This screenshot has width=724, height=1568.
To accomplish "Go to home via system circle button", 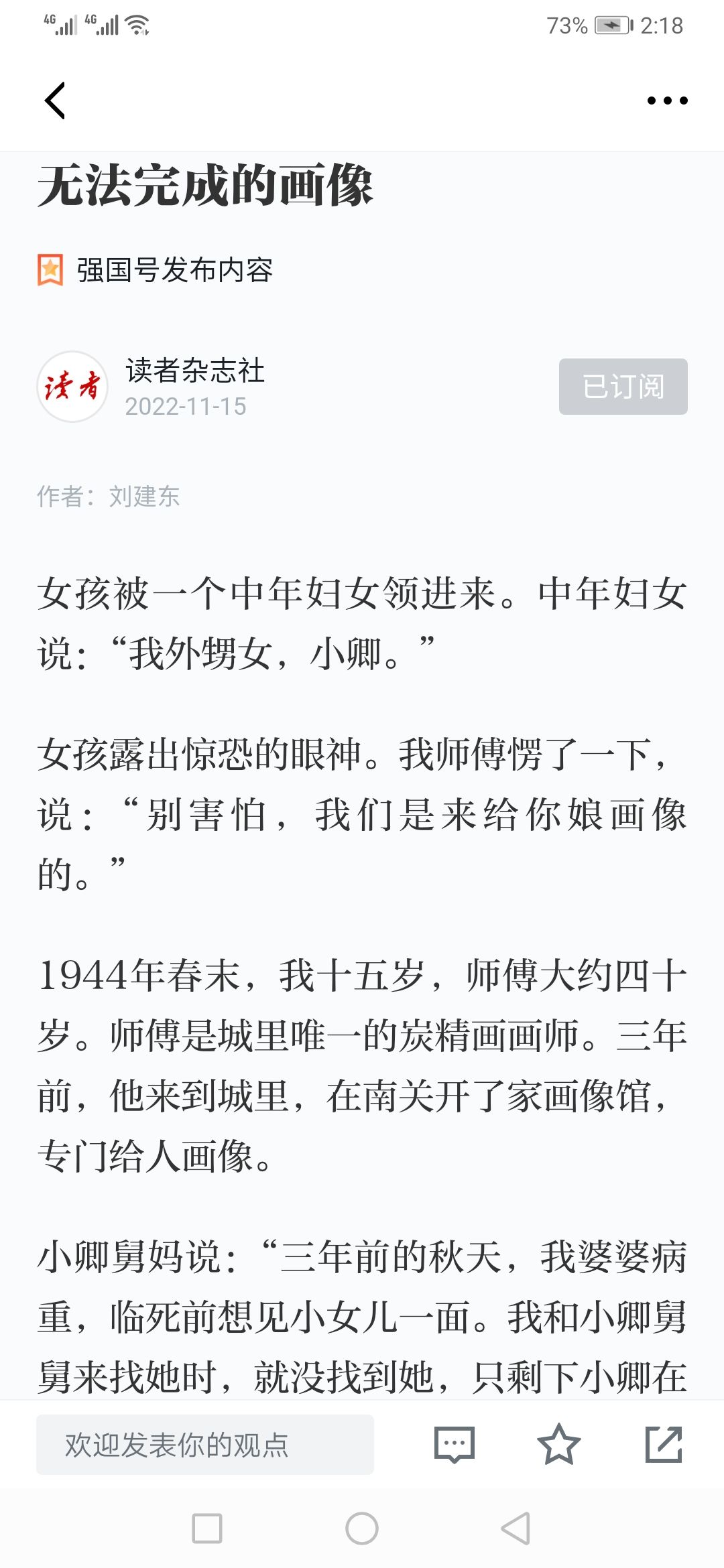I will coord(362,1528).
